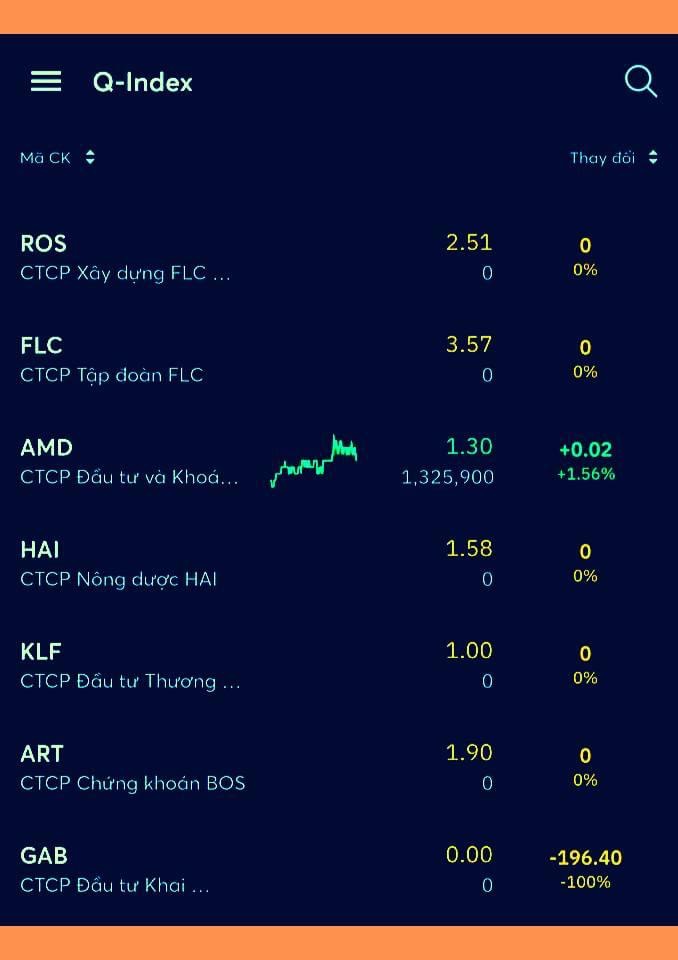This screenshot has height=960, width=678.
Task: Tap the ART stock row
Action: tap(339, 767)
